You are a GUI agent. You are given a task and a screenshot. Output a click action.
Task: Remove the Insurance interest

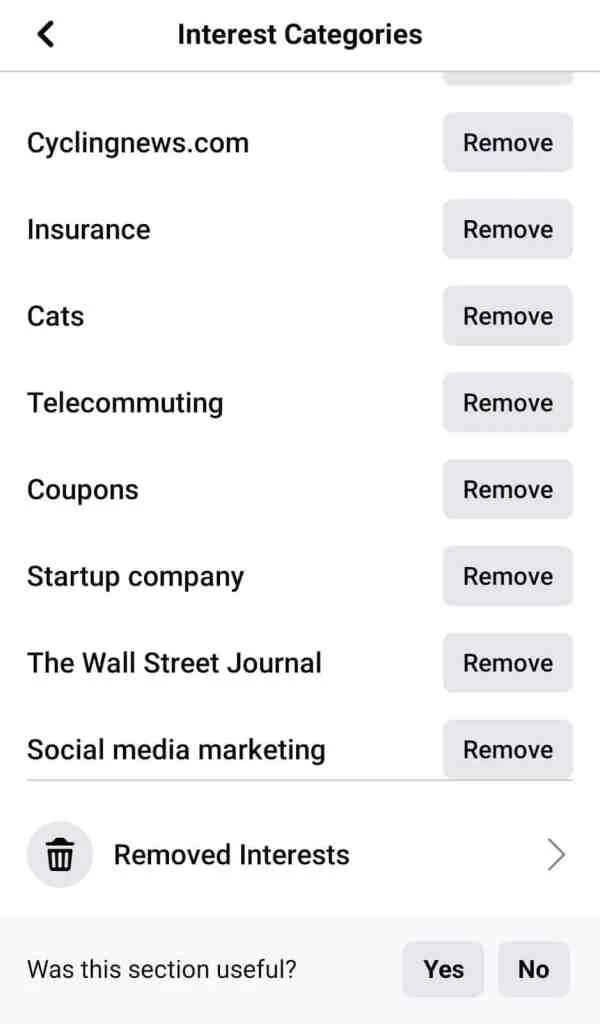point(507,230)
